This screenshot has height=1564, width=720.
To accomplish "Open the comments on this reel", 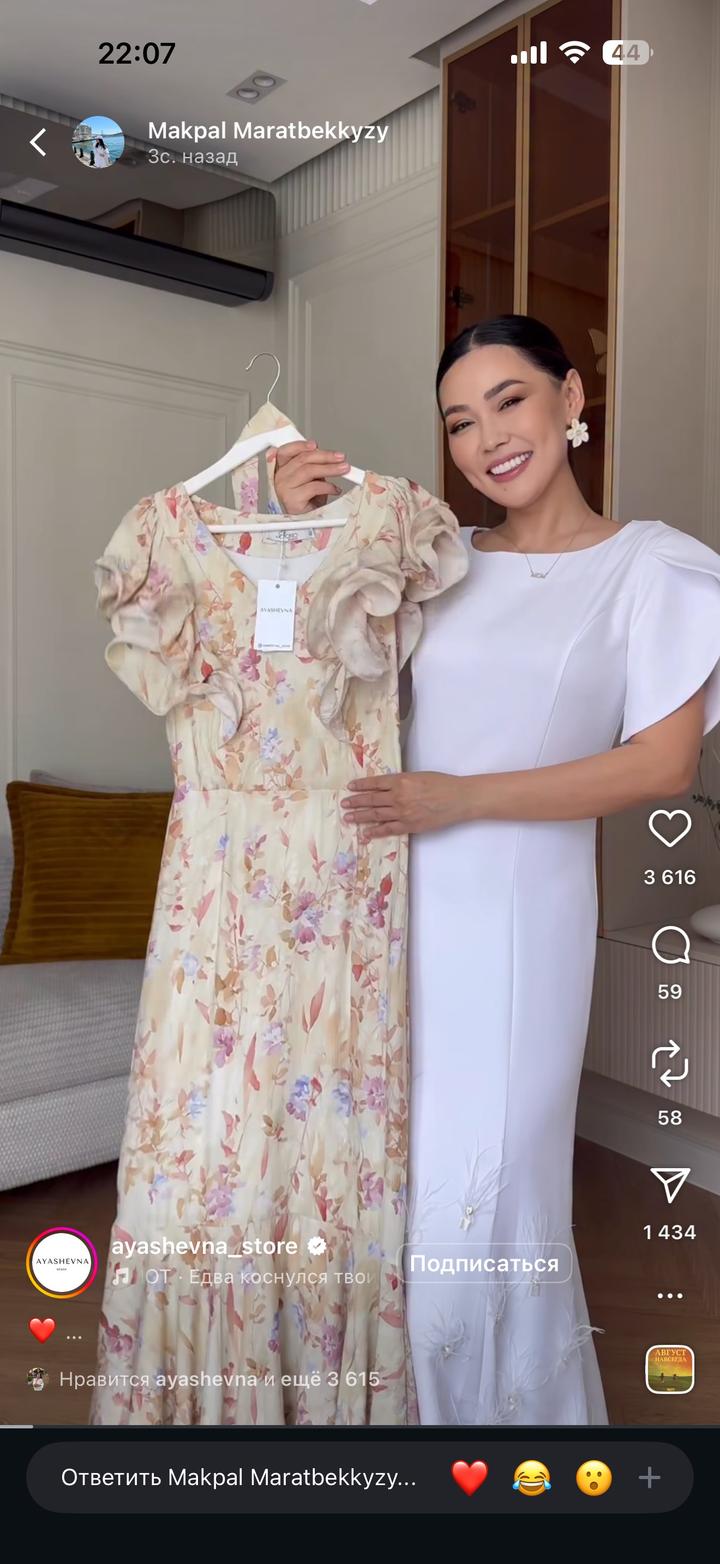I will tap(669, 945).
